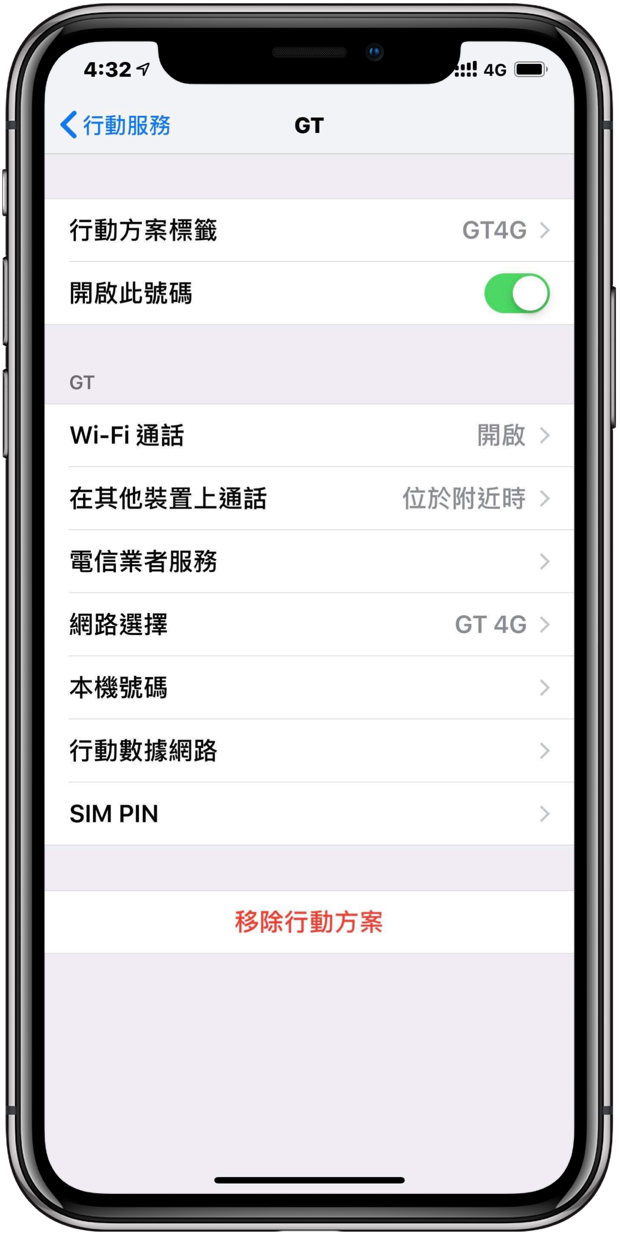Open 網路選擇 settings
Screen dimensions: 620x1234
[x=309, y=624]
